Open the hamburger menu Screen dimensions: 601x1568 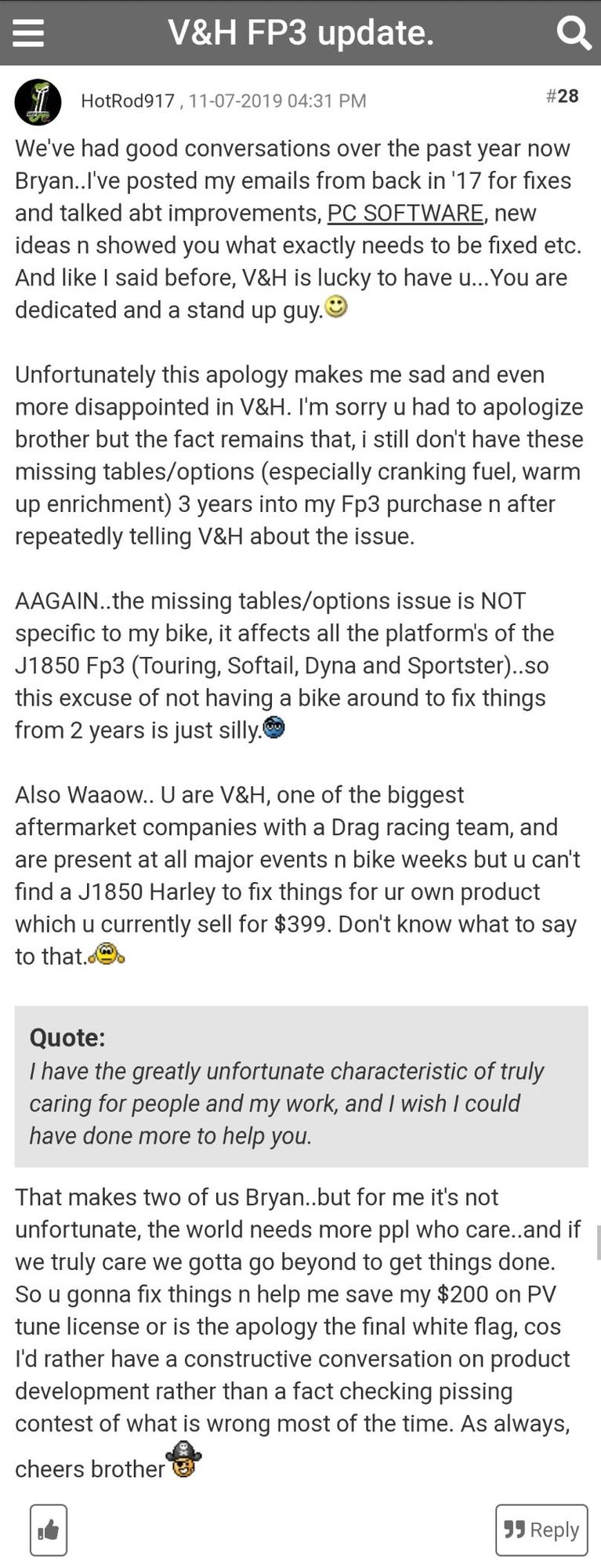pos(28,33)
